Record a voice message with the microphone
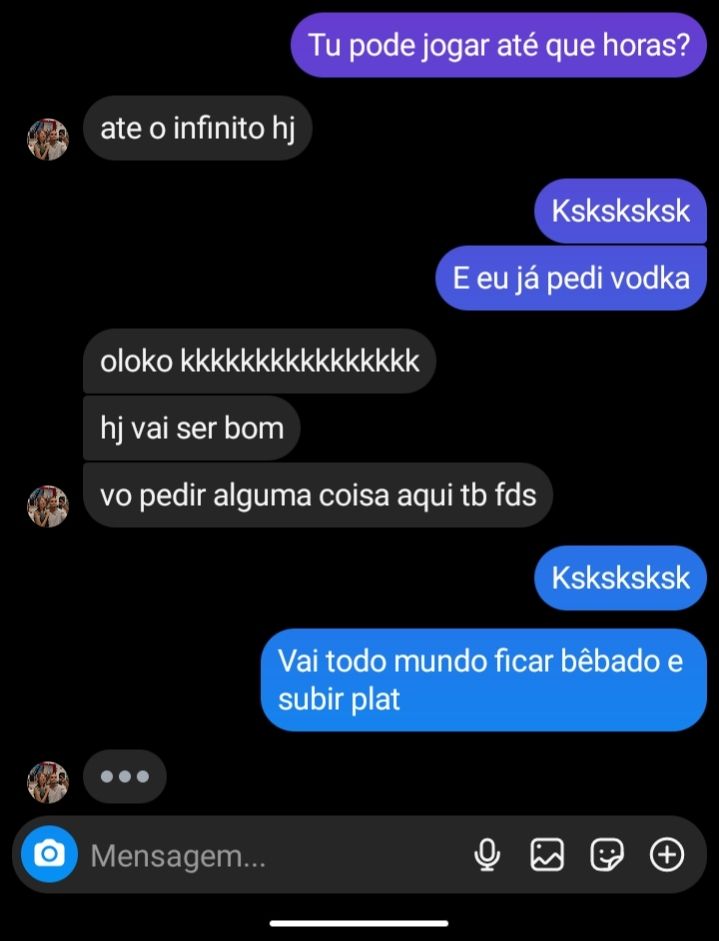This screenshot has width=719, height=941. [x=487, y=855]
